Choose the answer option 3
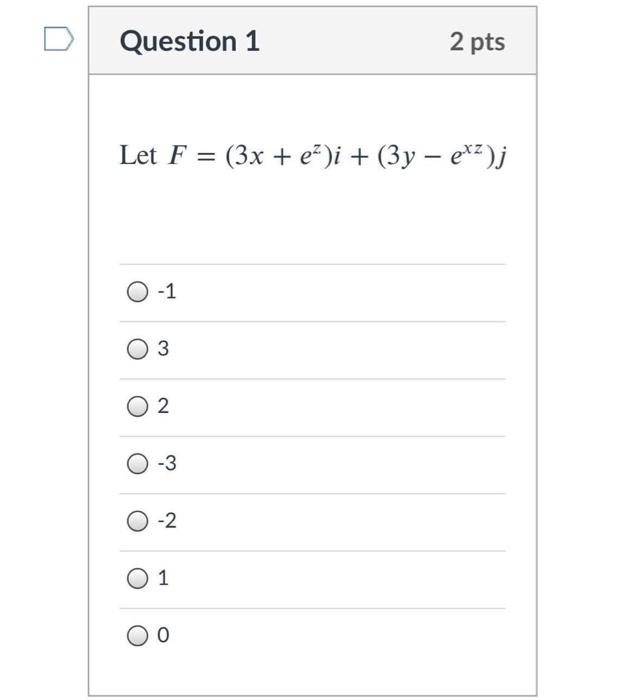 tap(137, 349)
